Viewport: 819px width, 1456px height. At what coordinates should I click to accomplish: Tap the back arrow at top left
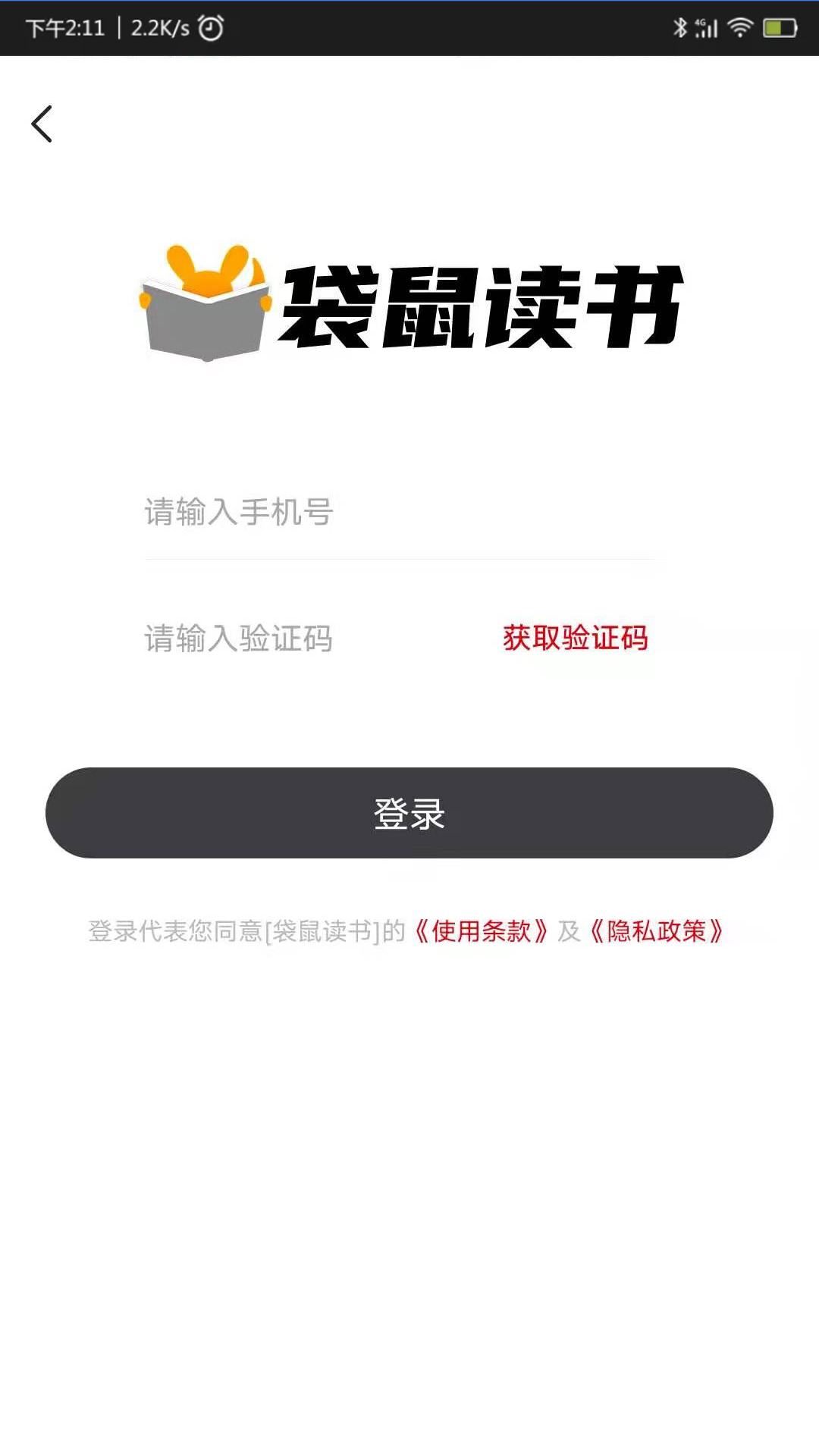point(43,124)
